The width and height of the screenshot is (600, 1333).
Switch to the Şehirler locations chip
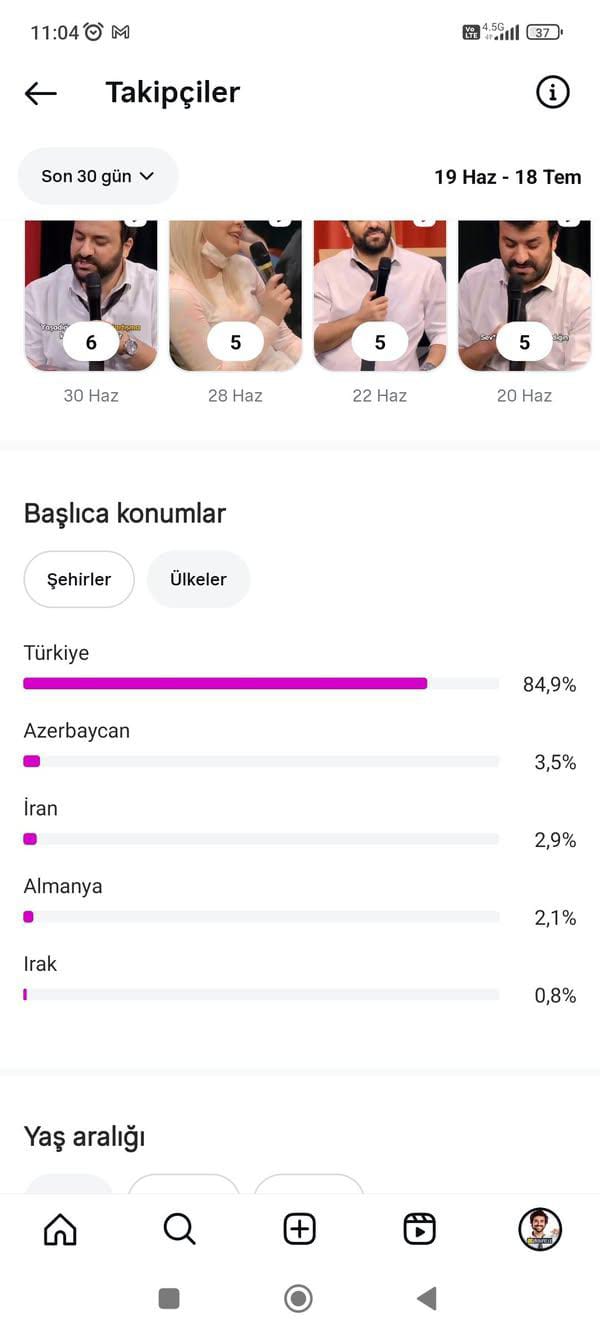pyautogui.click(x=79, y=579)
